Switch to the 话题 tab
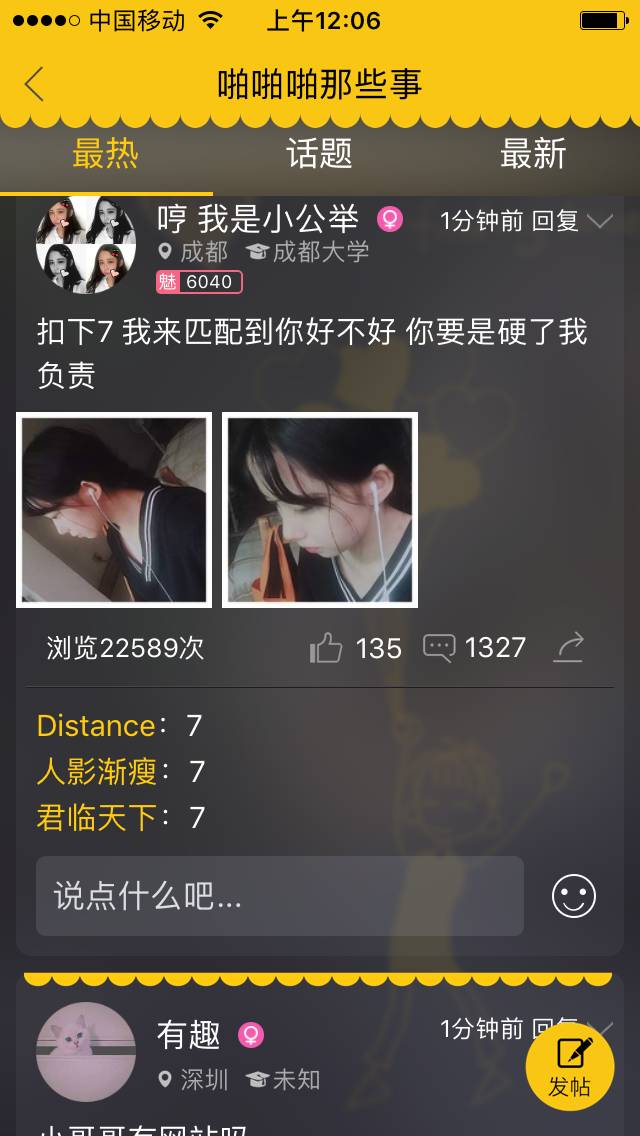Screen dimensions: 640x1136 319,154
